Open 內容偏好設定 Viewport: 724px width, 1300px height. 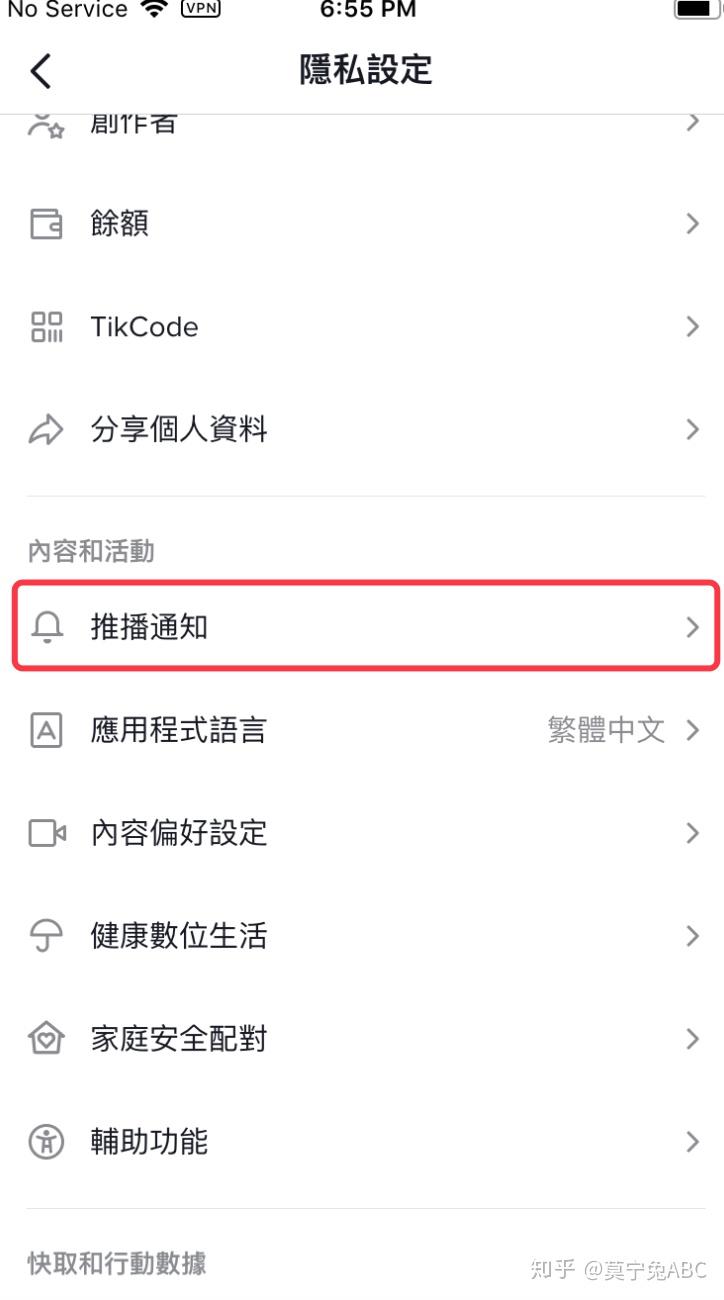(x=362, y=833)
